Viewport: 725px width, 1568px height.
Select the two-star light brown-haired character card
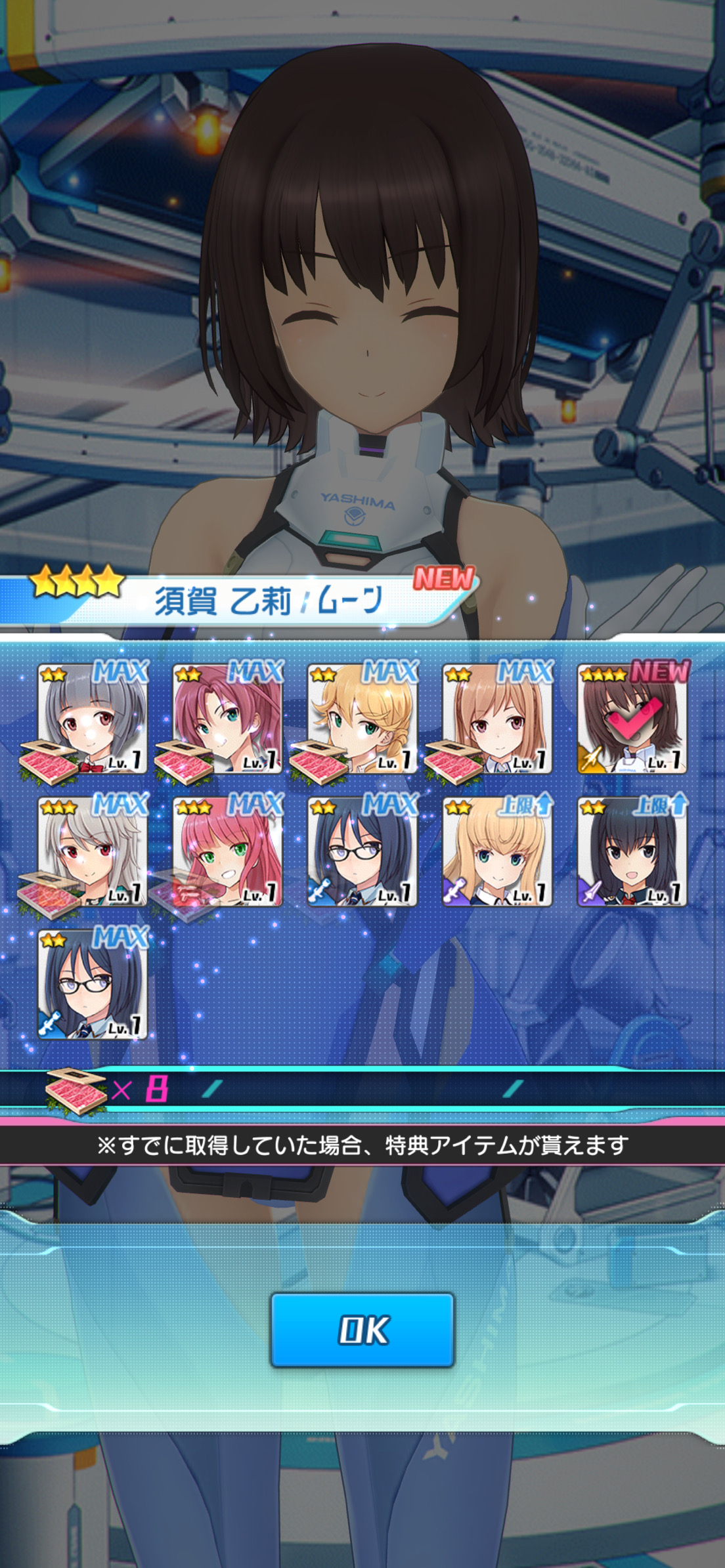[497, 719]
